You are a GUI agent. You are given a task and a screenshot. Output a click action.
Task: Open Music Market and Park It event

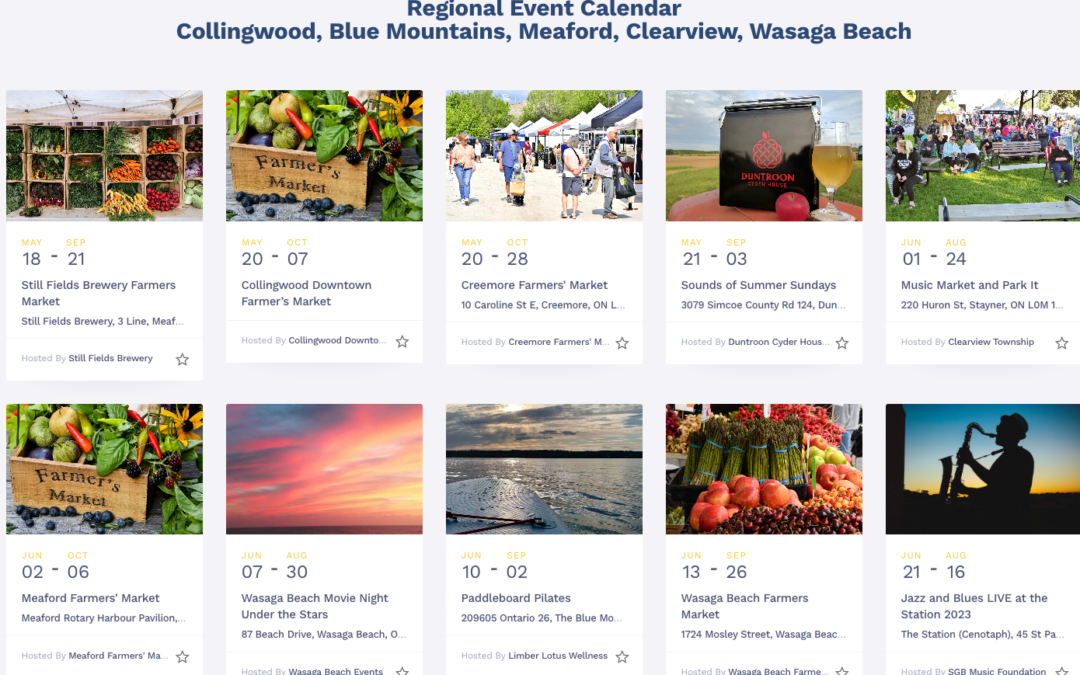point(969,285)
